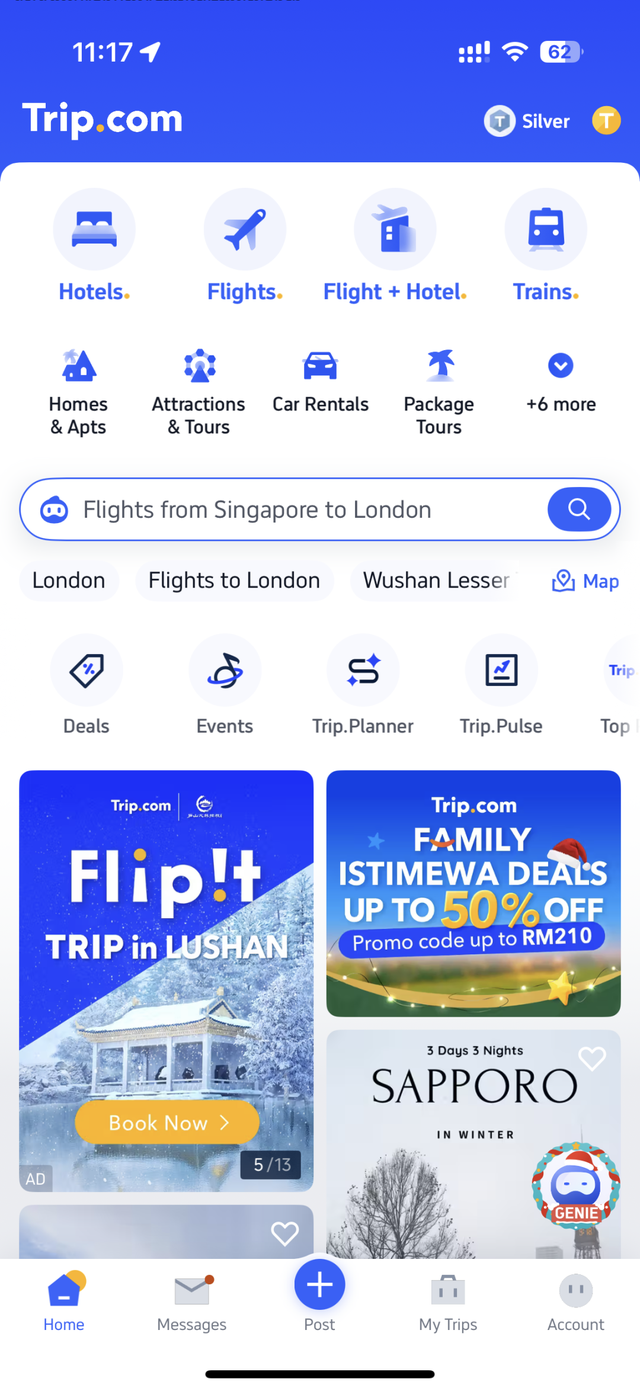Like the Sapporo in Winter card
Viewport: 640px width, 1391px height.
click(592, 1058)
